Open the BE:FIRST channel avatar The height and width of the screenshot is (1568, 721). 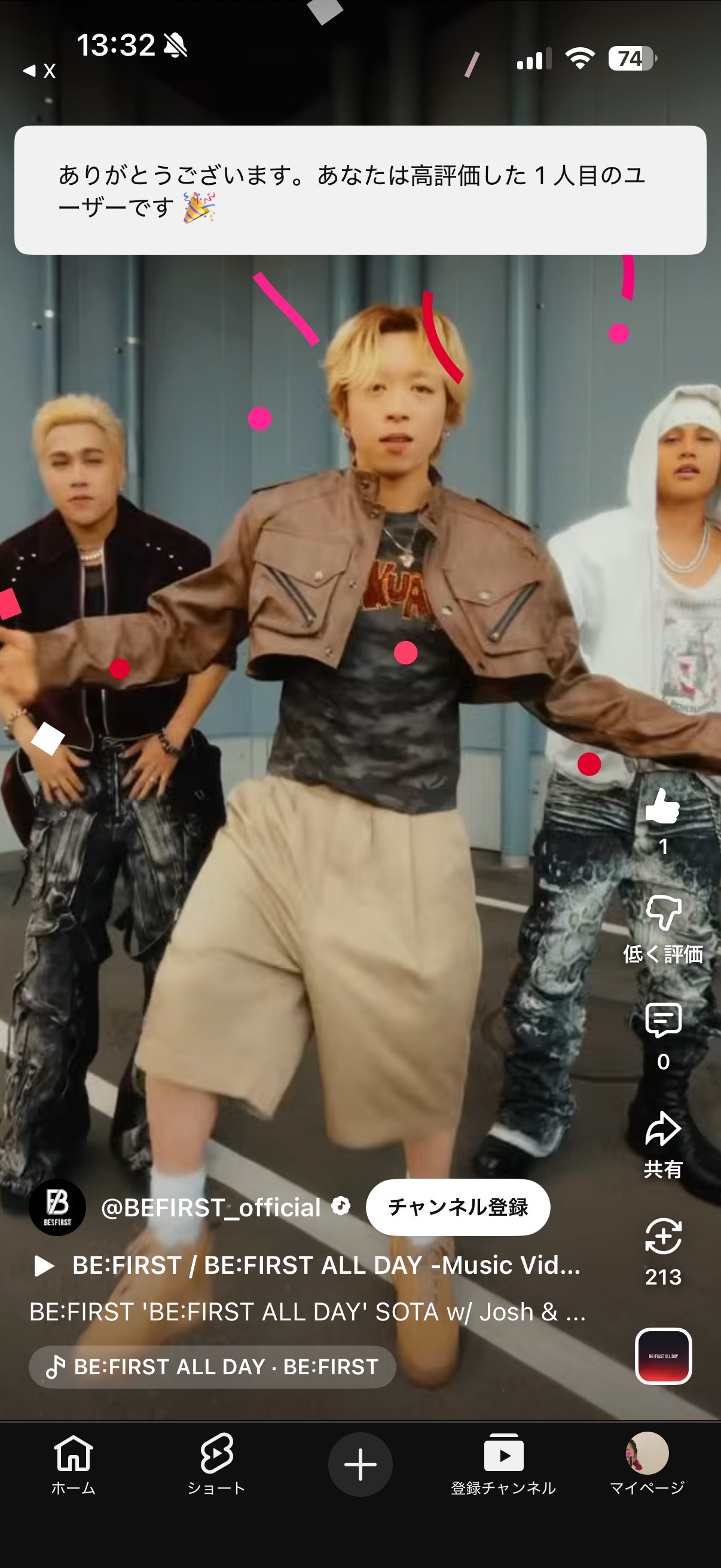tap(57, 1207)
